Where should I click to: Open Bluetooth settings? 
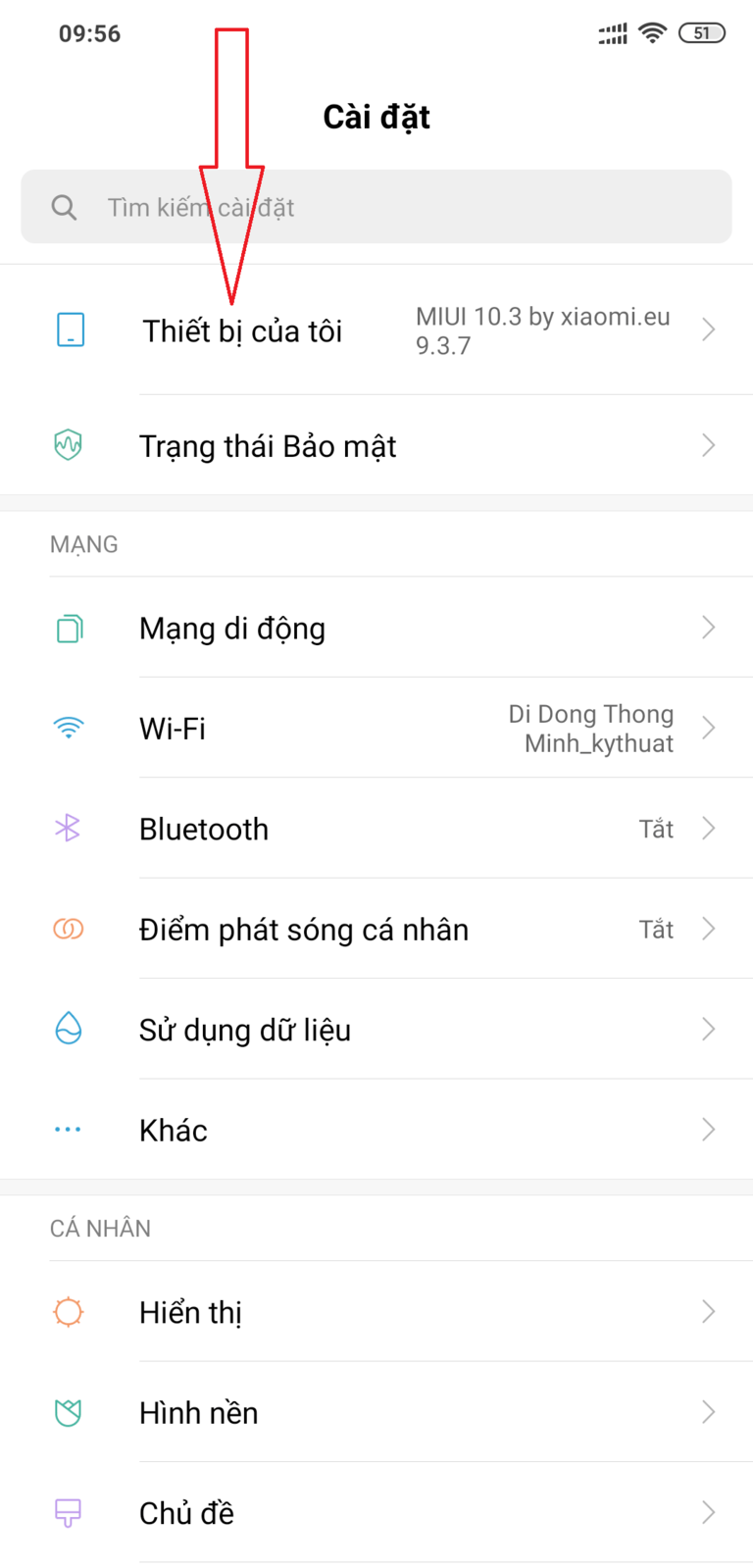pyautogui.click(x=376, y=829)
